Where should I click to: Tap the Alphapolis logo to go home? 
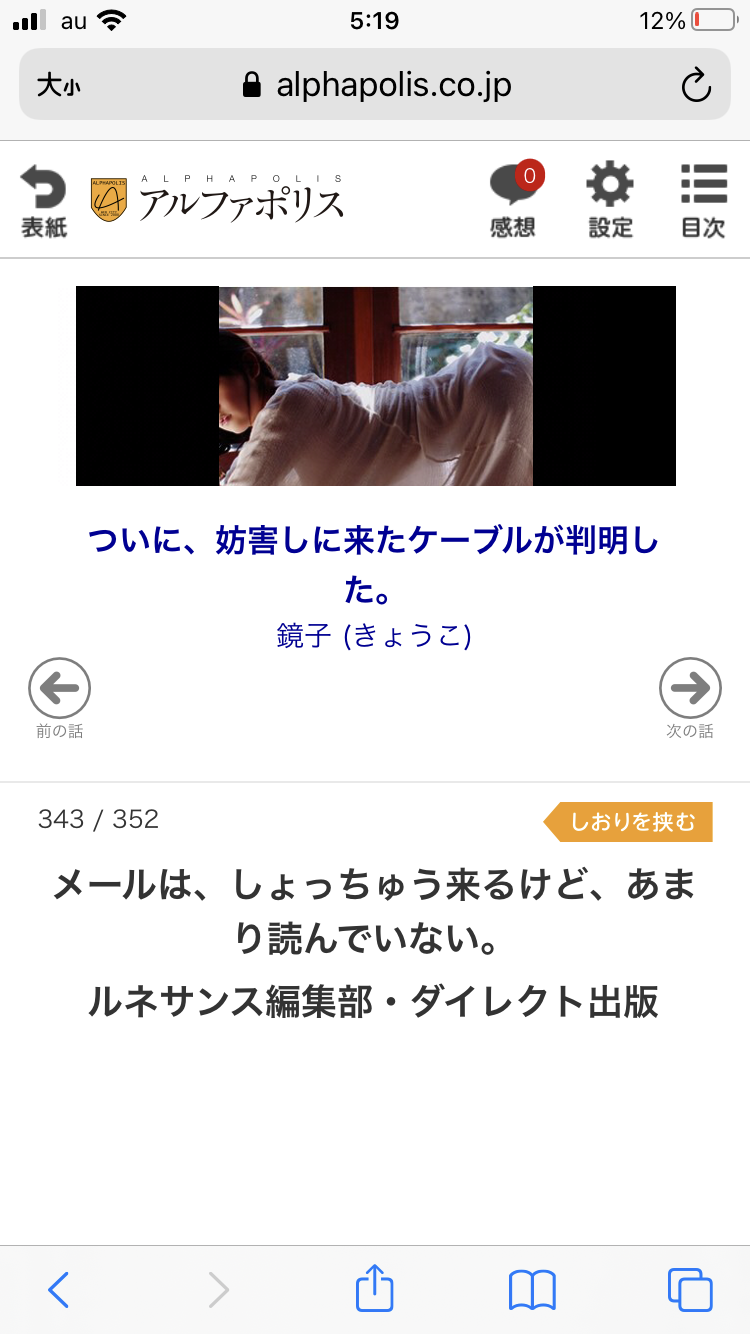click(218, 199)
